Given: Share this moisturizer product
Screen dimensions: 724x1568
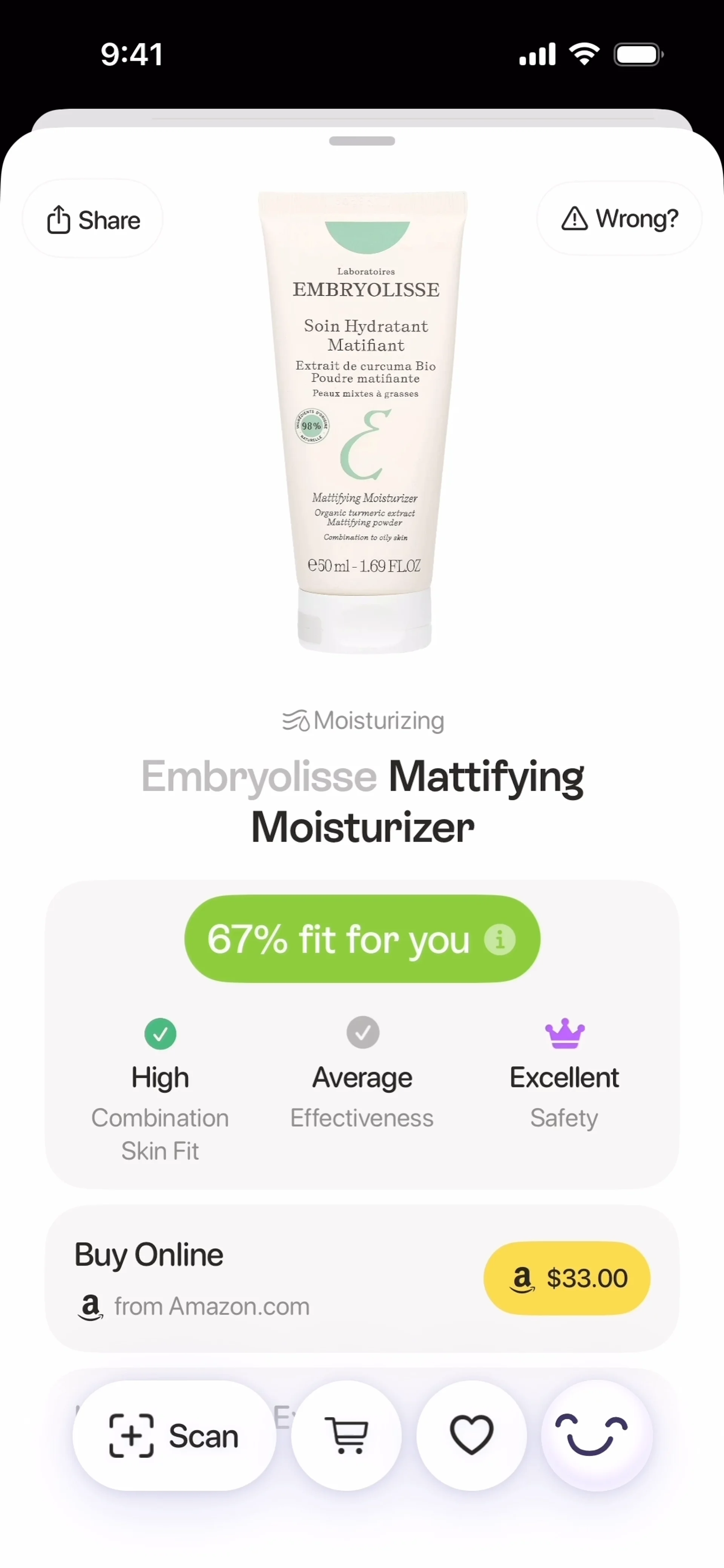Looking at the screenshot, I should coord(92,220).
